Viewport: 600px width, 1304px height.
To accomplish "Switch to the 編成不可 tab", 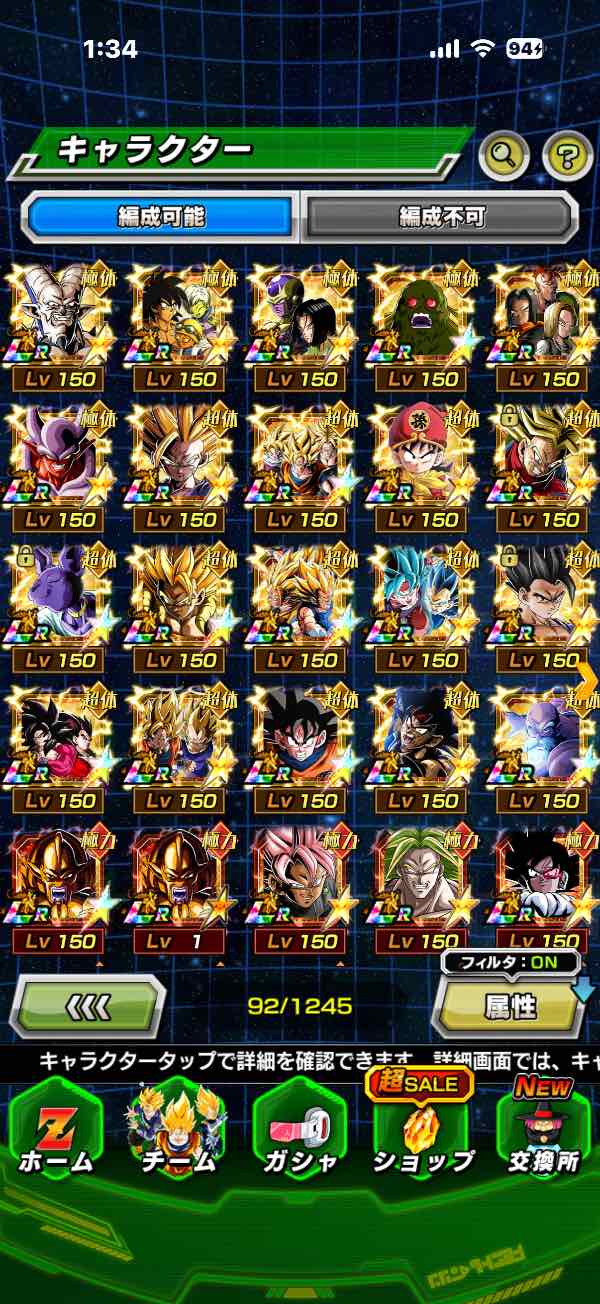I will coord(440,217).
